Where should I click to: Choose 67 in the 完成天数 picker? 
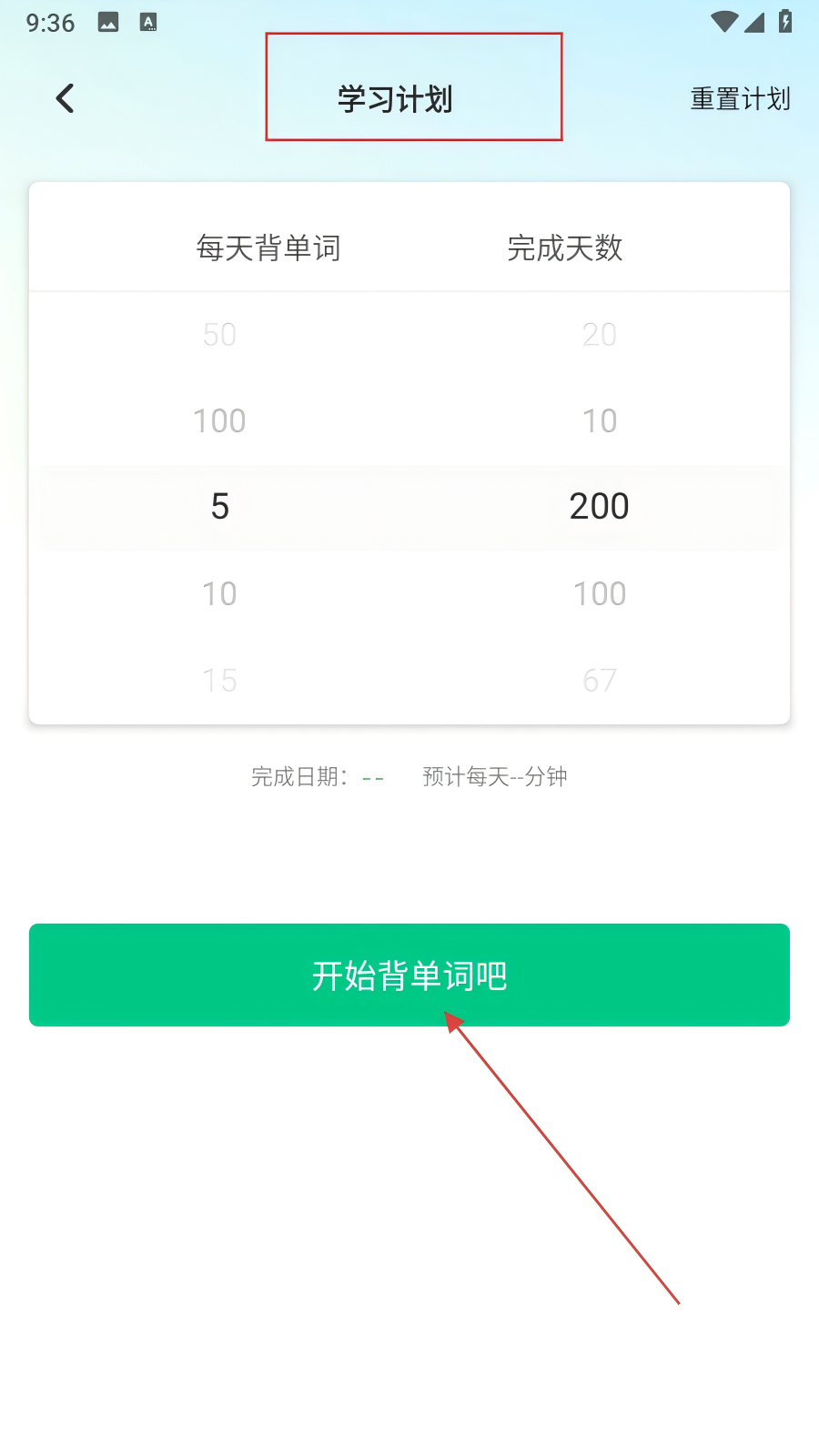[x=599, y=680]
